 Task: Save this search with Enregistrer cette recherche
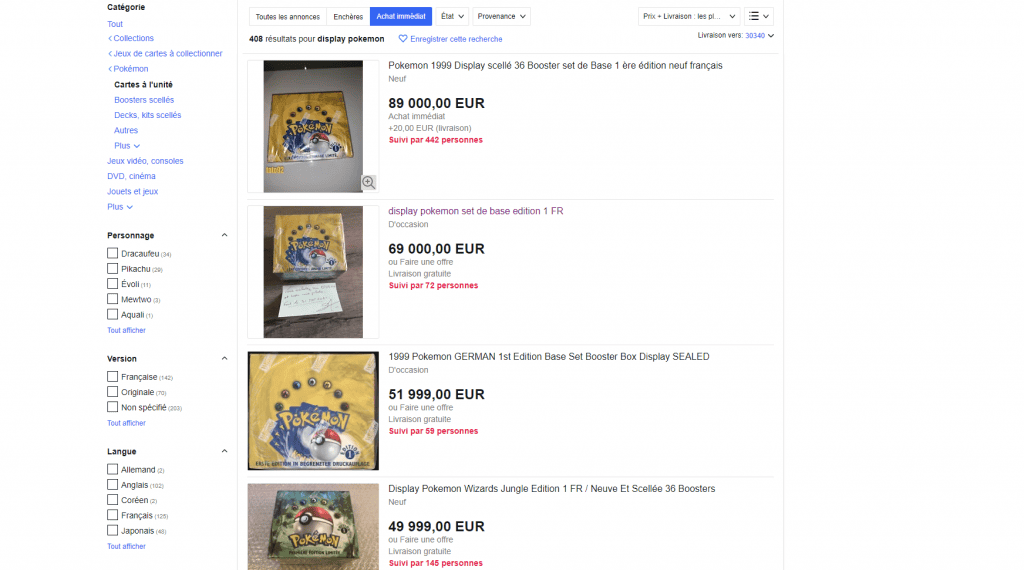coord(450,39)
